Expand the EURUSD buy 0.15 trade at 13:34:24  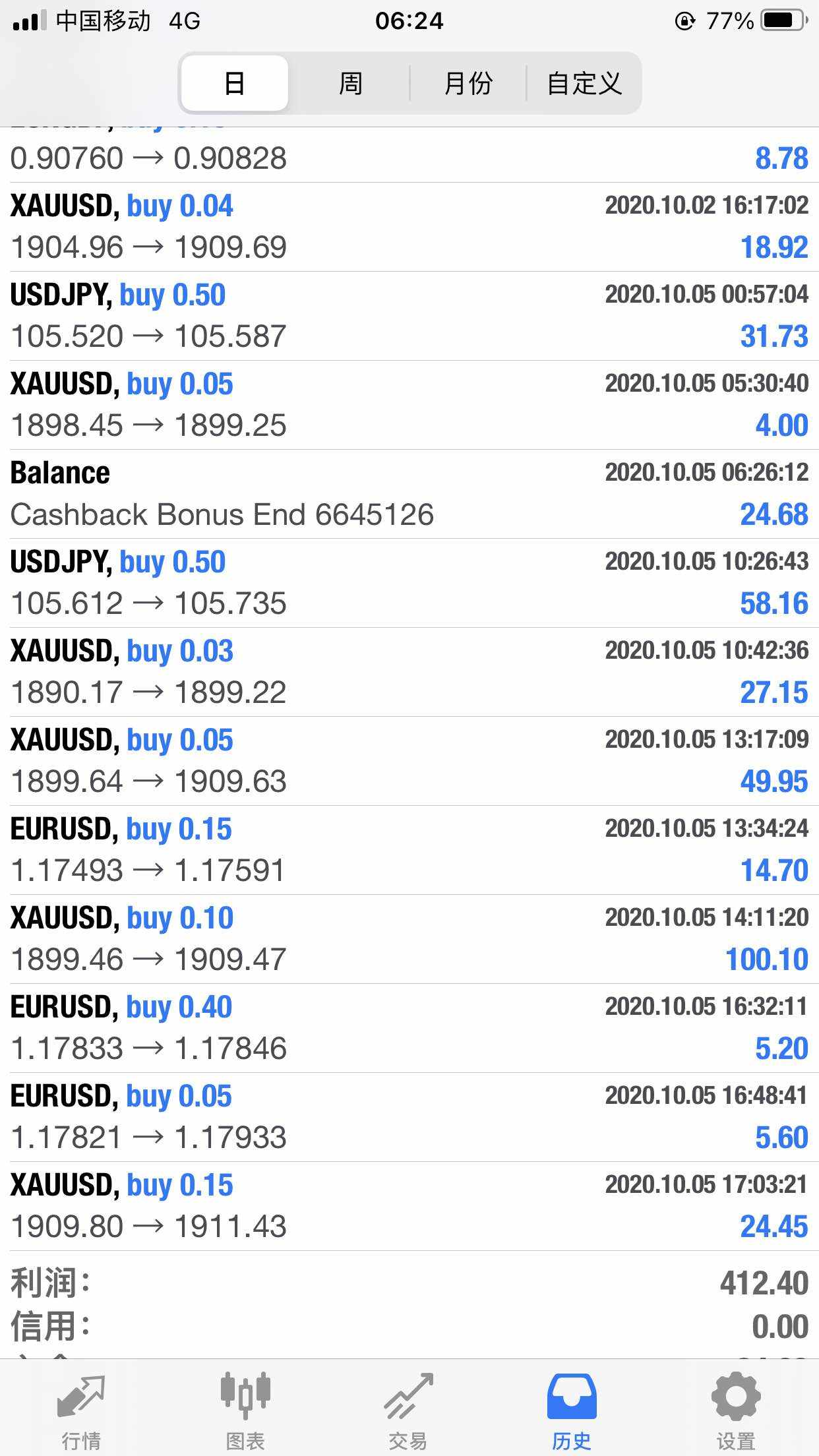tap(409, 850)
